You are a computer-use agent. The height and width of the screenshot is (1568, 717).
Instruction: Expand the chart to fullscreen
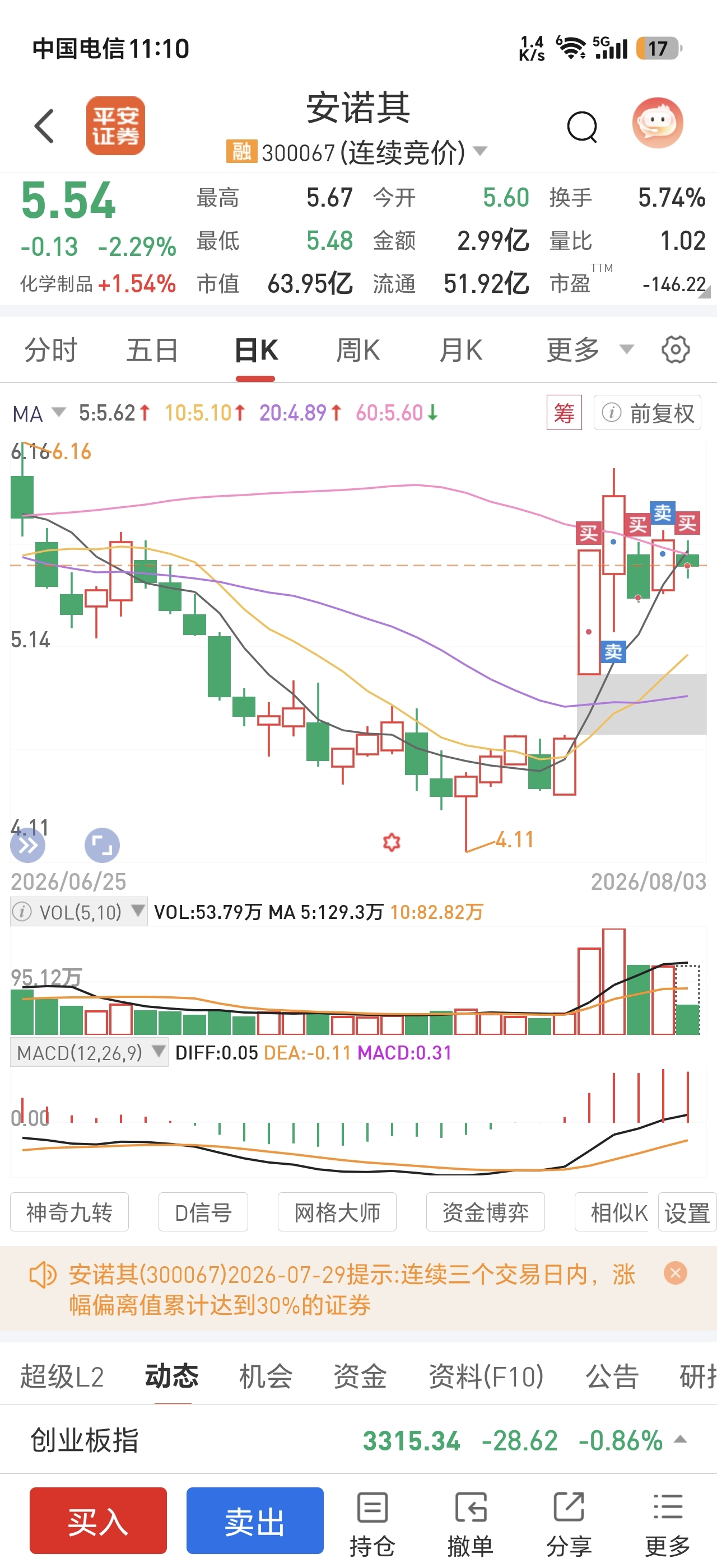click(x=101, y=846)
